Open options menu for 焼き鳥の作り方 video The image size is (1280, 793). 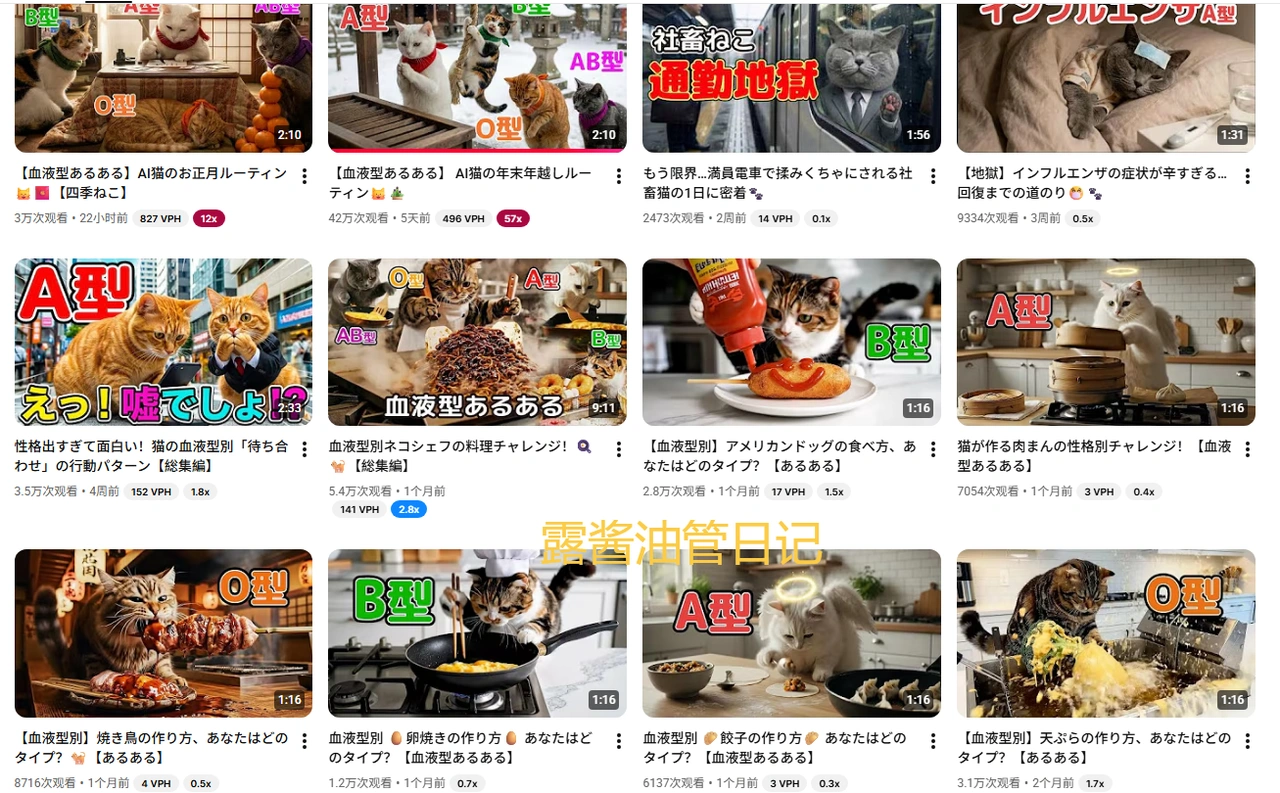304,741
